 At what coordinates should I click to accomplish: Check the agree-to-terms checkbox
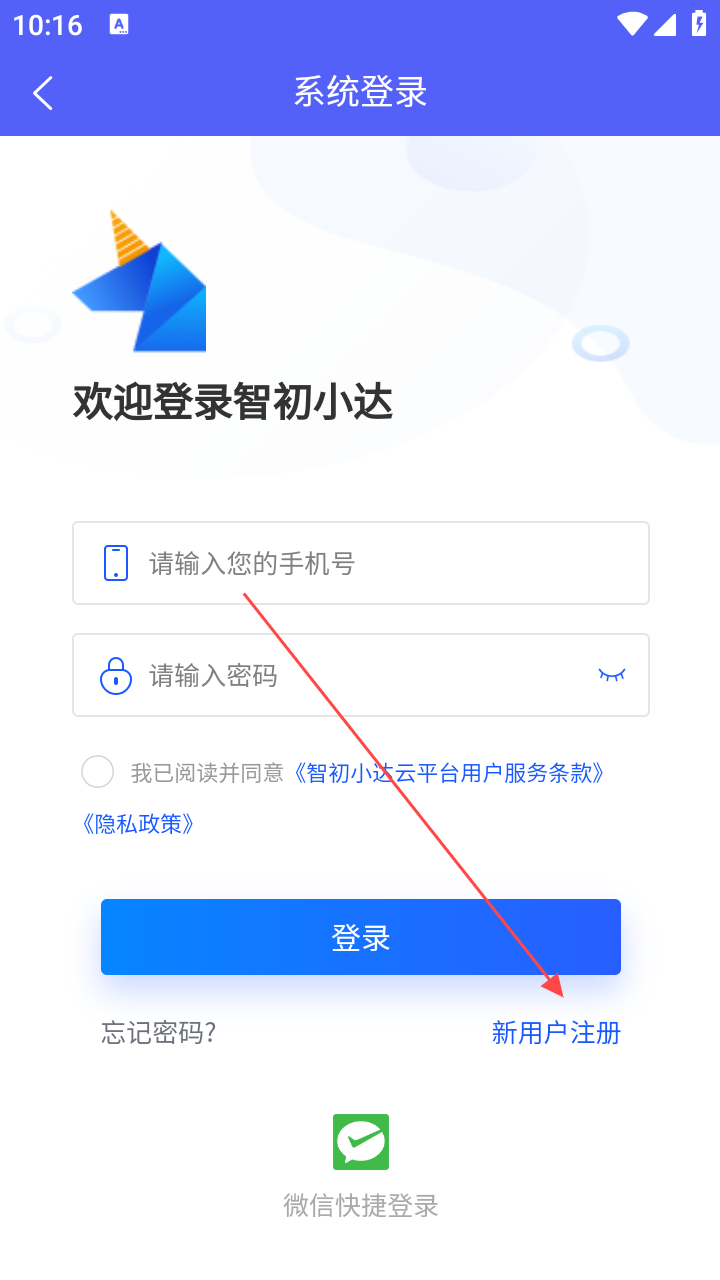[x=98, y=772]
